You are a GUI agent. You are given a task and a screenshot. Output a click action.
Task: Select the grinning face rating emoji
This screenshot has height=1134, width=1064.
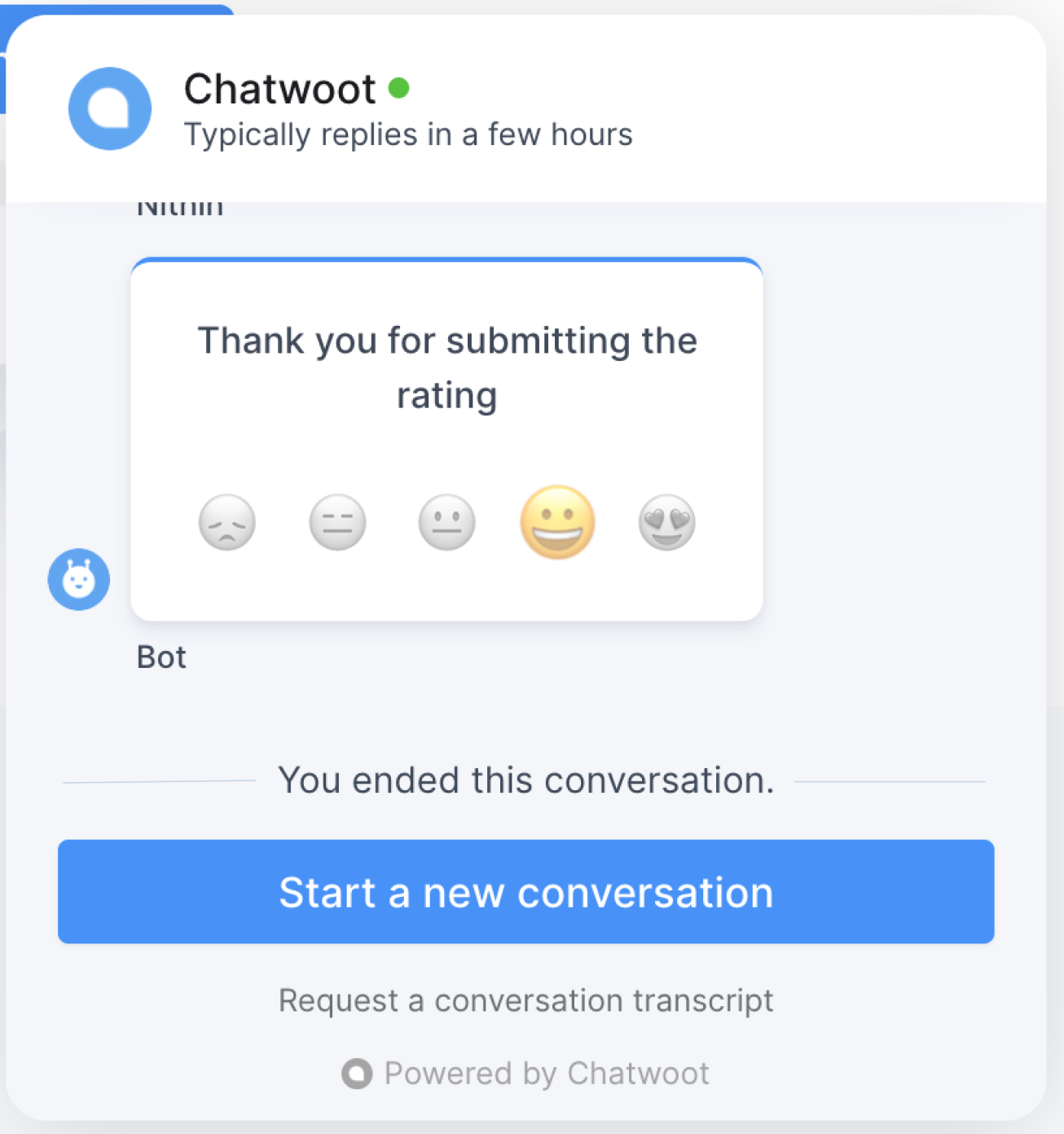[x=557, y=522]
